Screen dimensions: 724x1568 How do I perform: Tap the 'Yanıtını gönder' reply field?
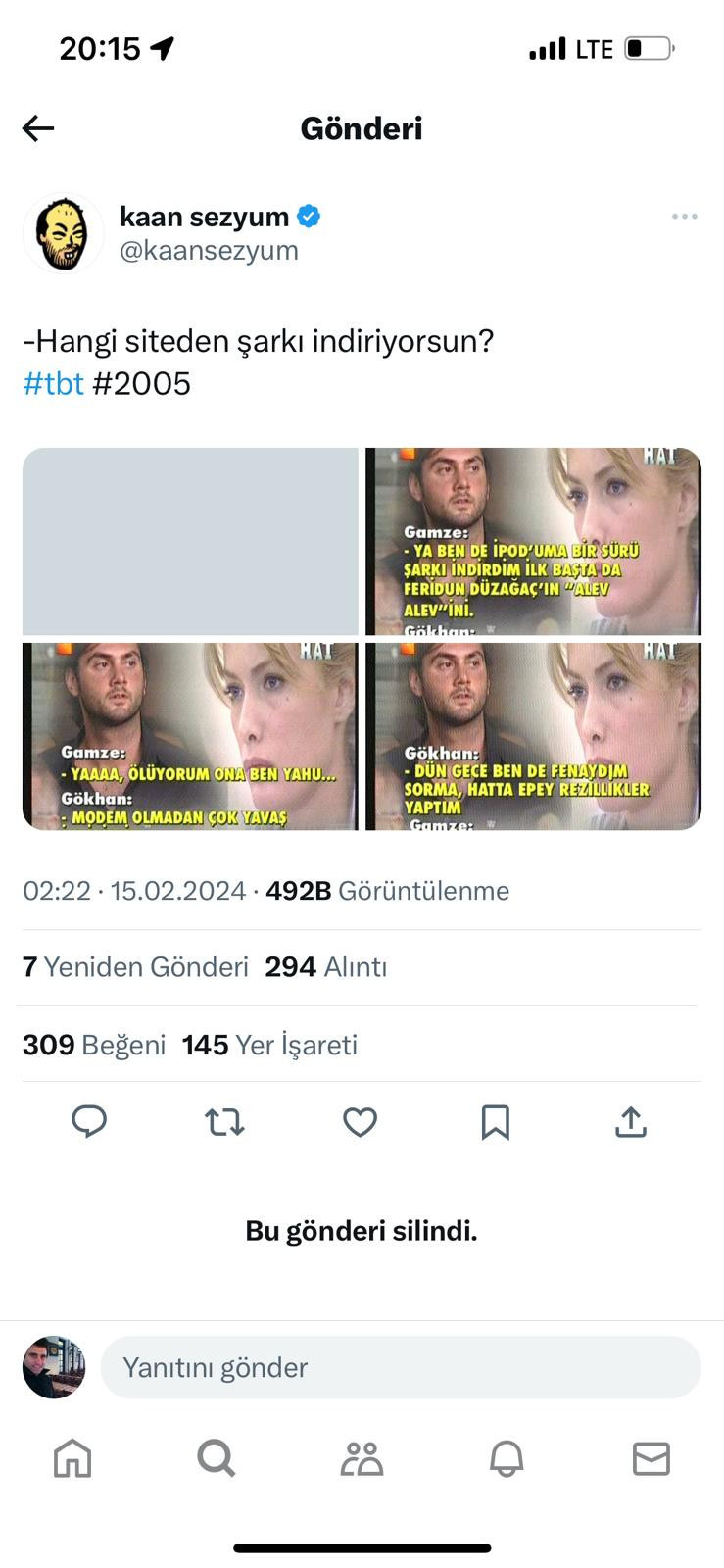point(400,1367)
